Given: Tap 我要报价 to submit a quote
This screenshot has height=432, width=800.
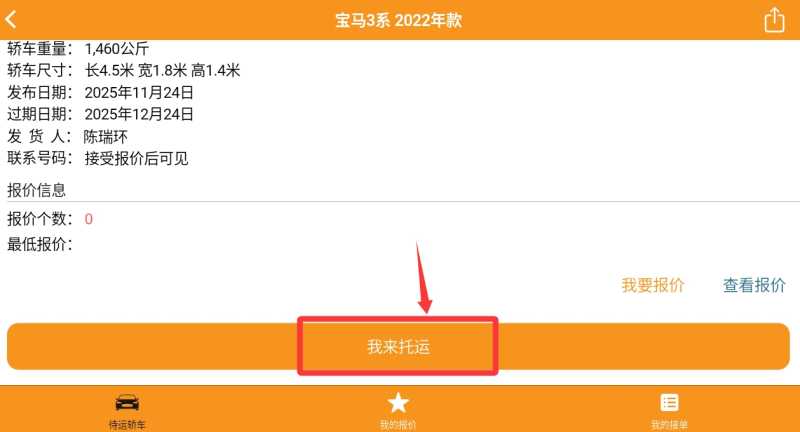Looking at the screenshot, I should 653,285.
